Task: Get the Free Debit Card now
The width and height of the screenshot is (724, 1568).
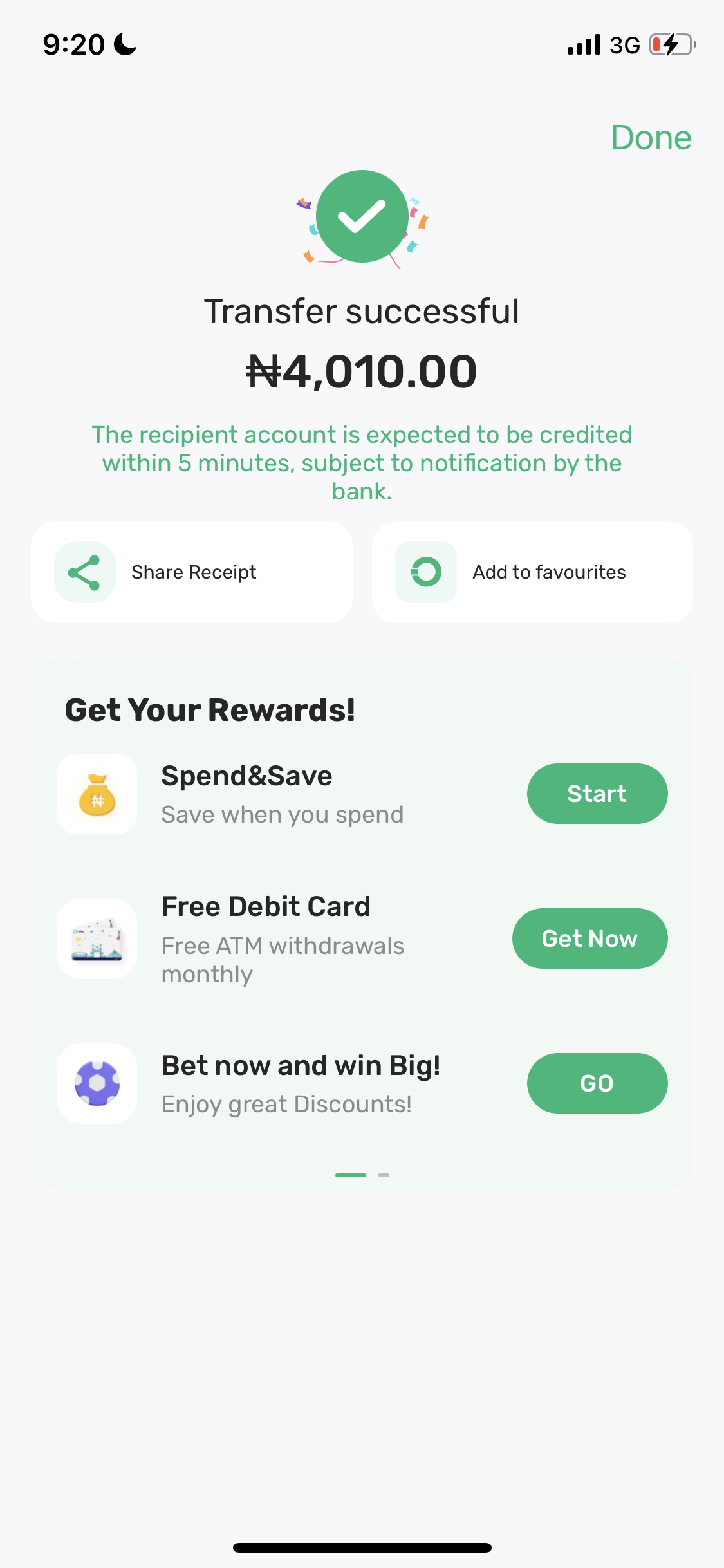Action: [x=589, y=938]
